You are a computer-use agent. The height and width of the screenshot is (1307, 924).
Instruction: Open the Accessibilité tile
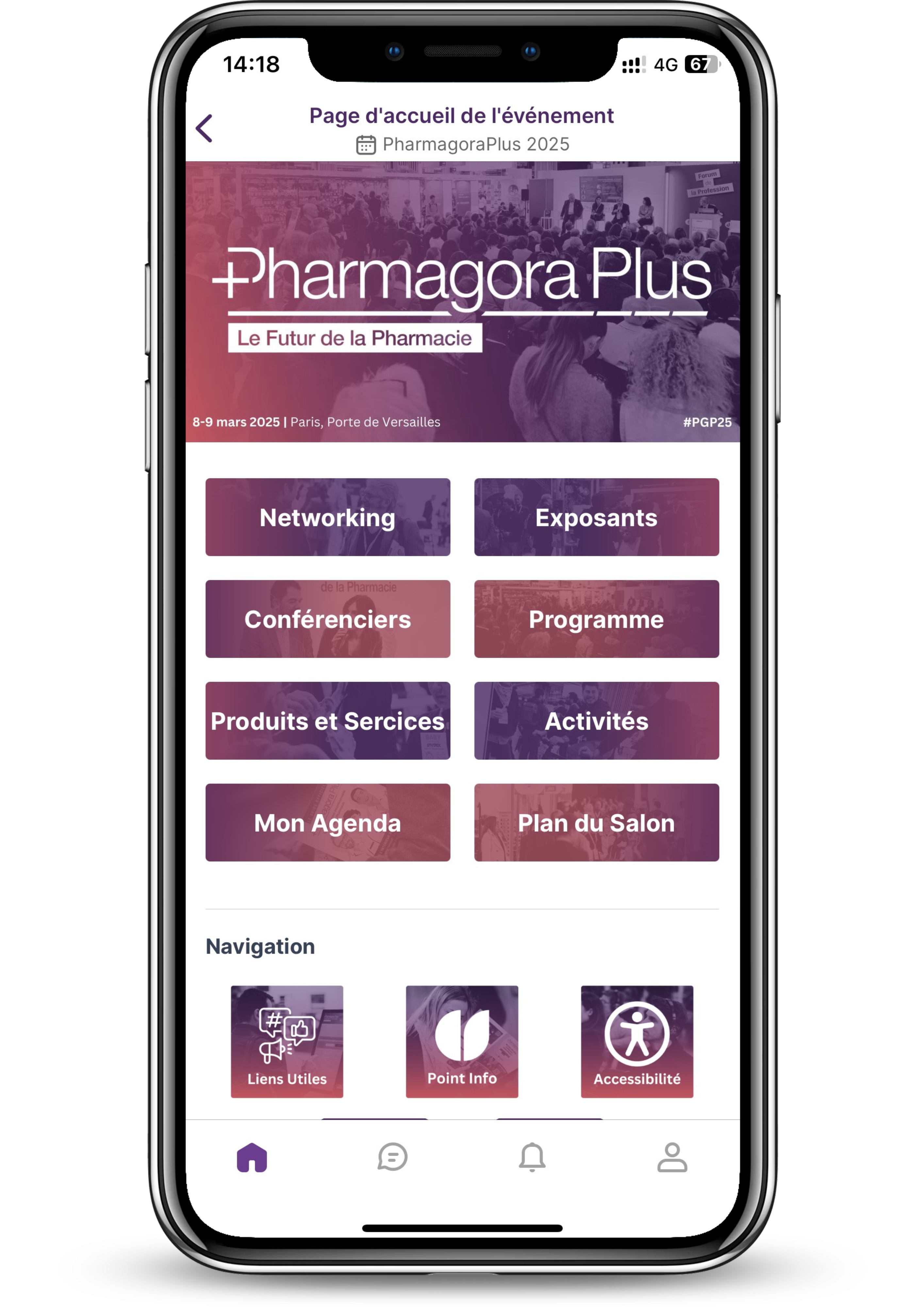tap(636, 1041)
